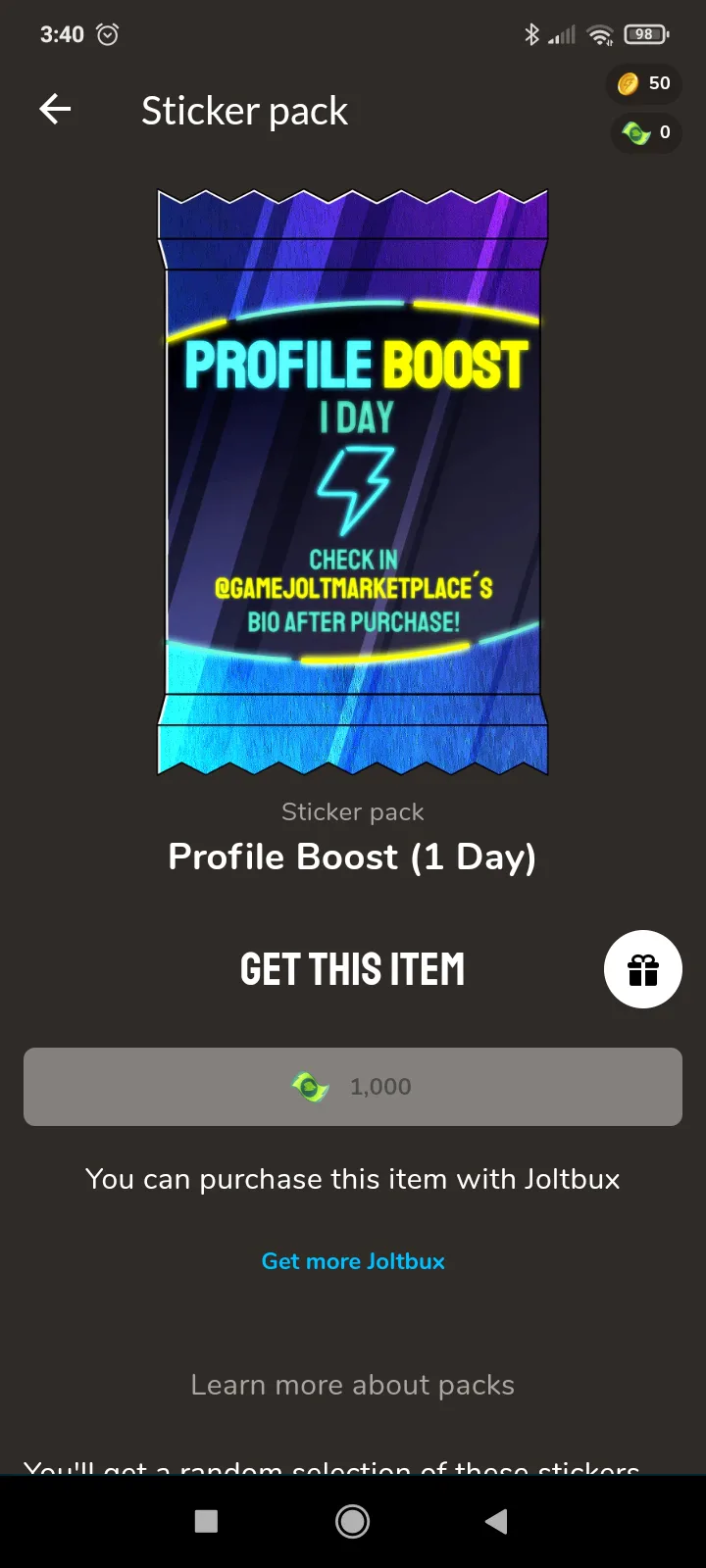The height and width of the screenshot is (1568, 706).
Task: Tap the system home button
Action: (353, 1521)
